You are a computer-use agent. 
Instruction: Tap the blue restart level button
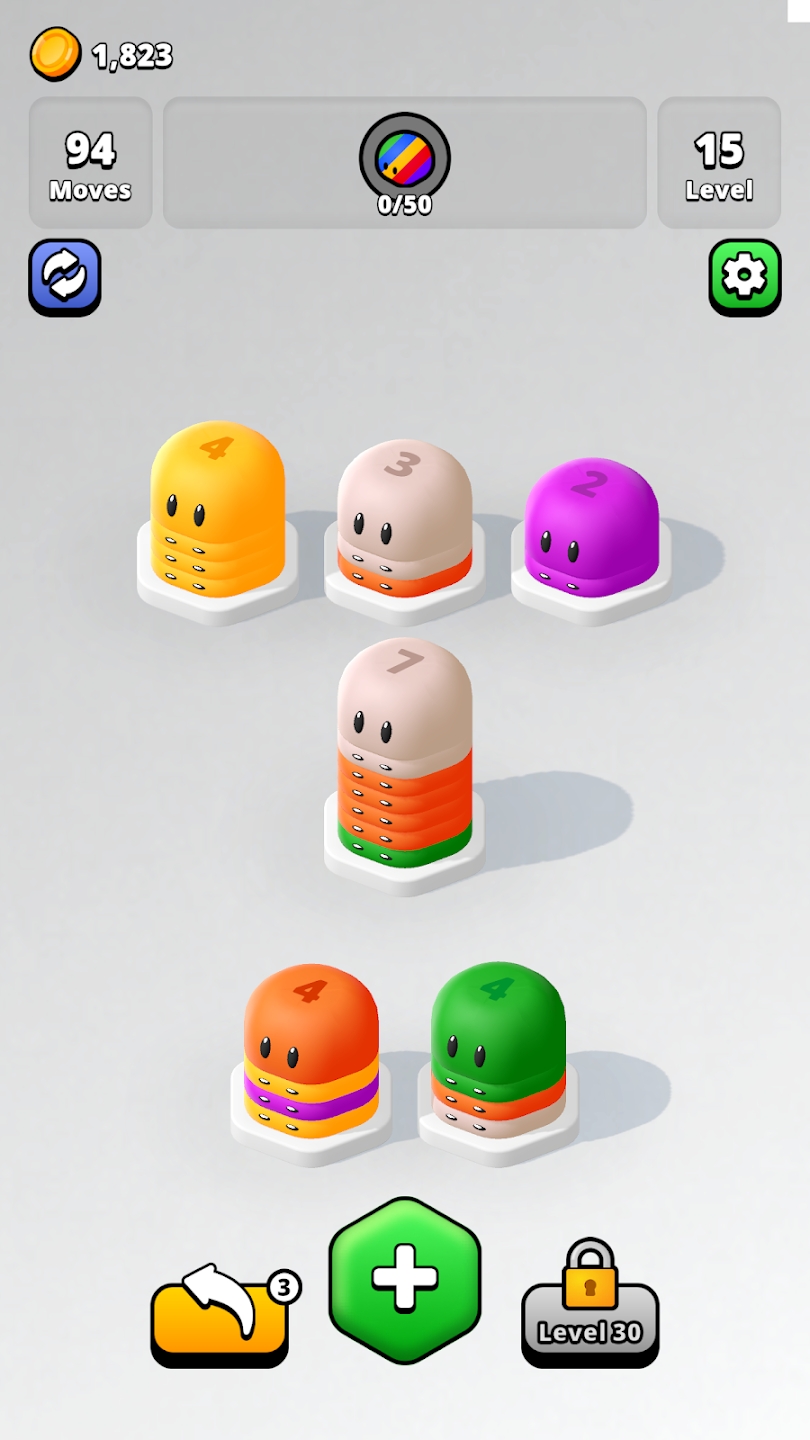(65, 277)
